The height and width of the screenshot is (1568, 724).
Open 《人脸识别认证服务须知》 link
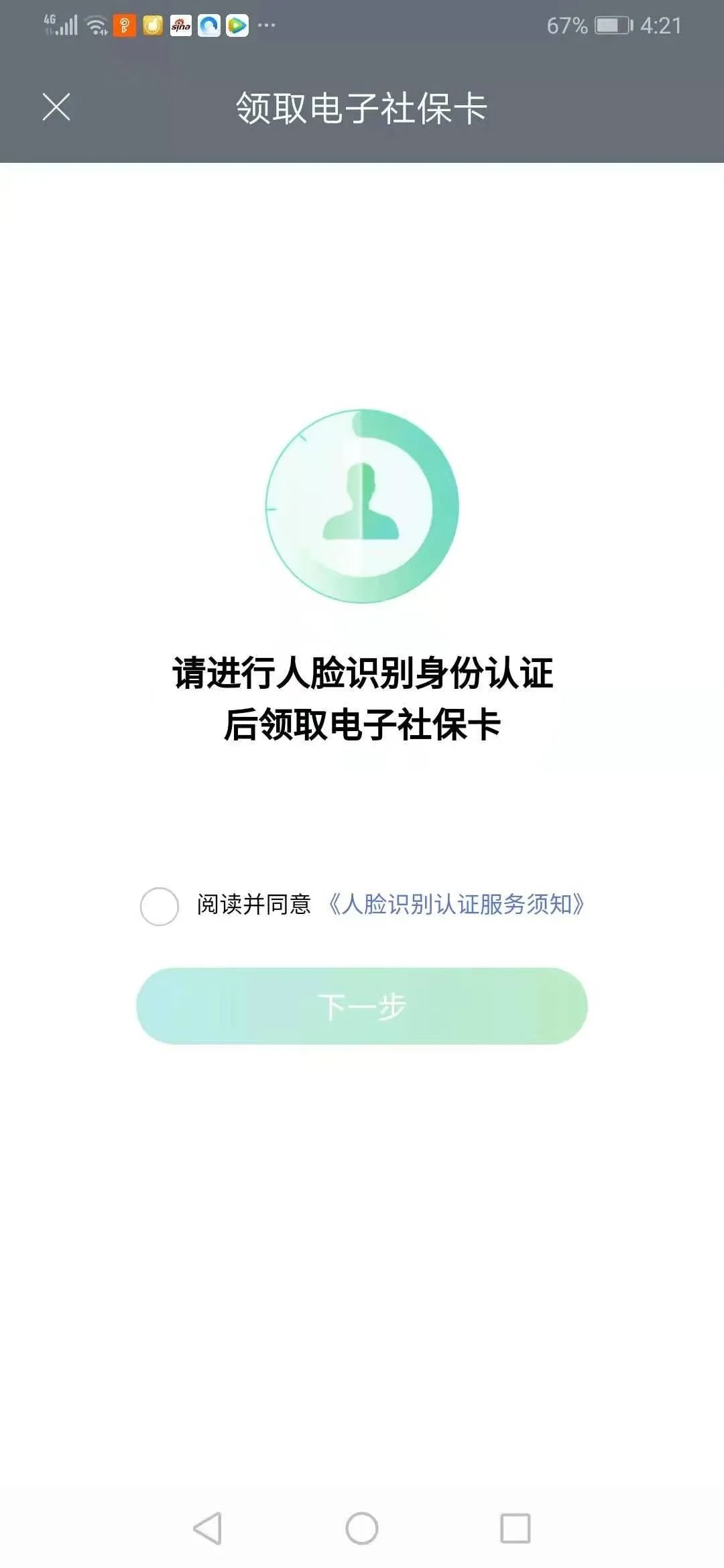tap(457, 905)
